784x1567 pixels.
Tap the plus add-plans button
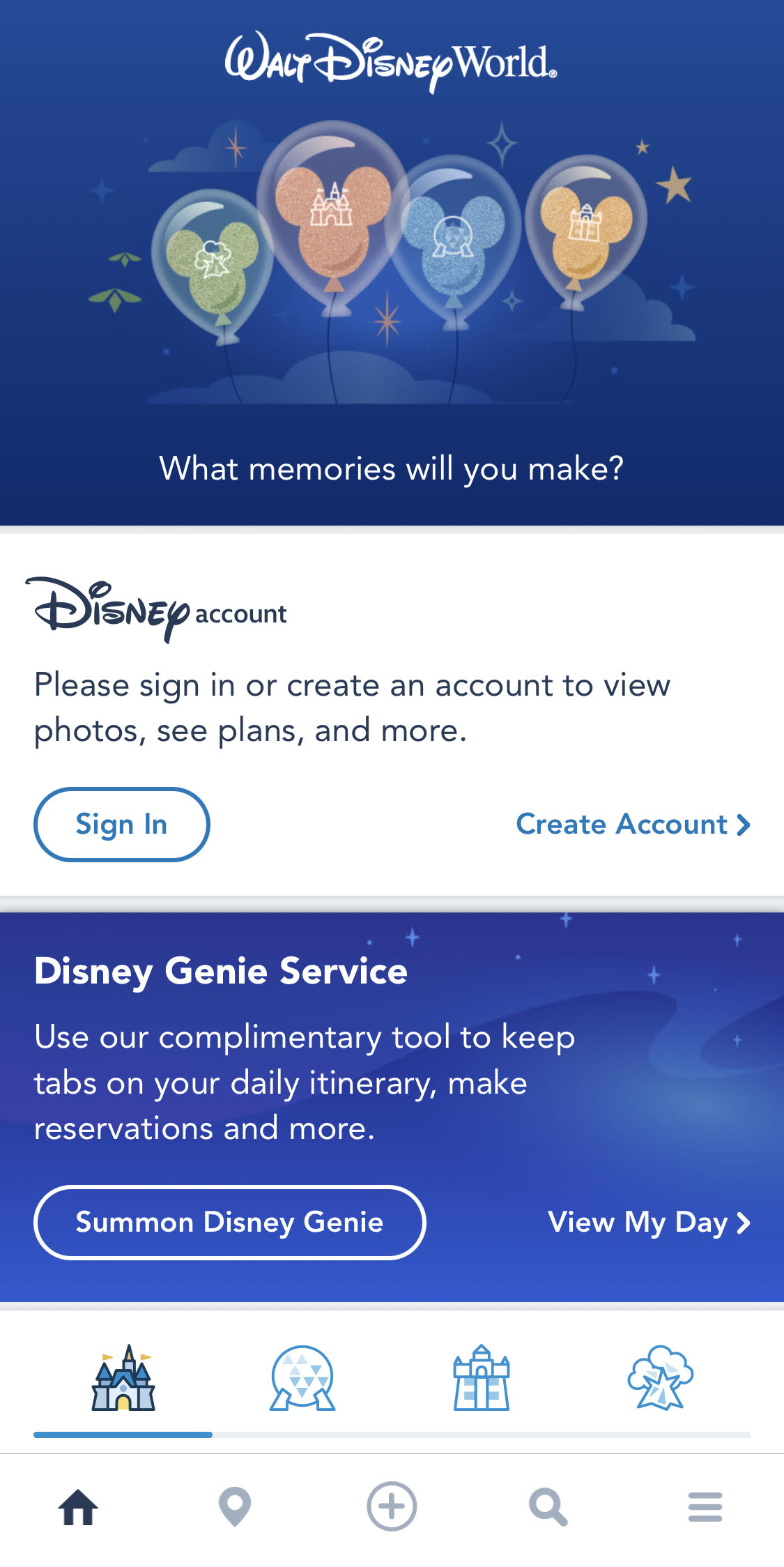(392, 1506)
